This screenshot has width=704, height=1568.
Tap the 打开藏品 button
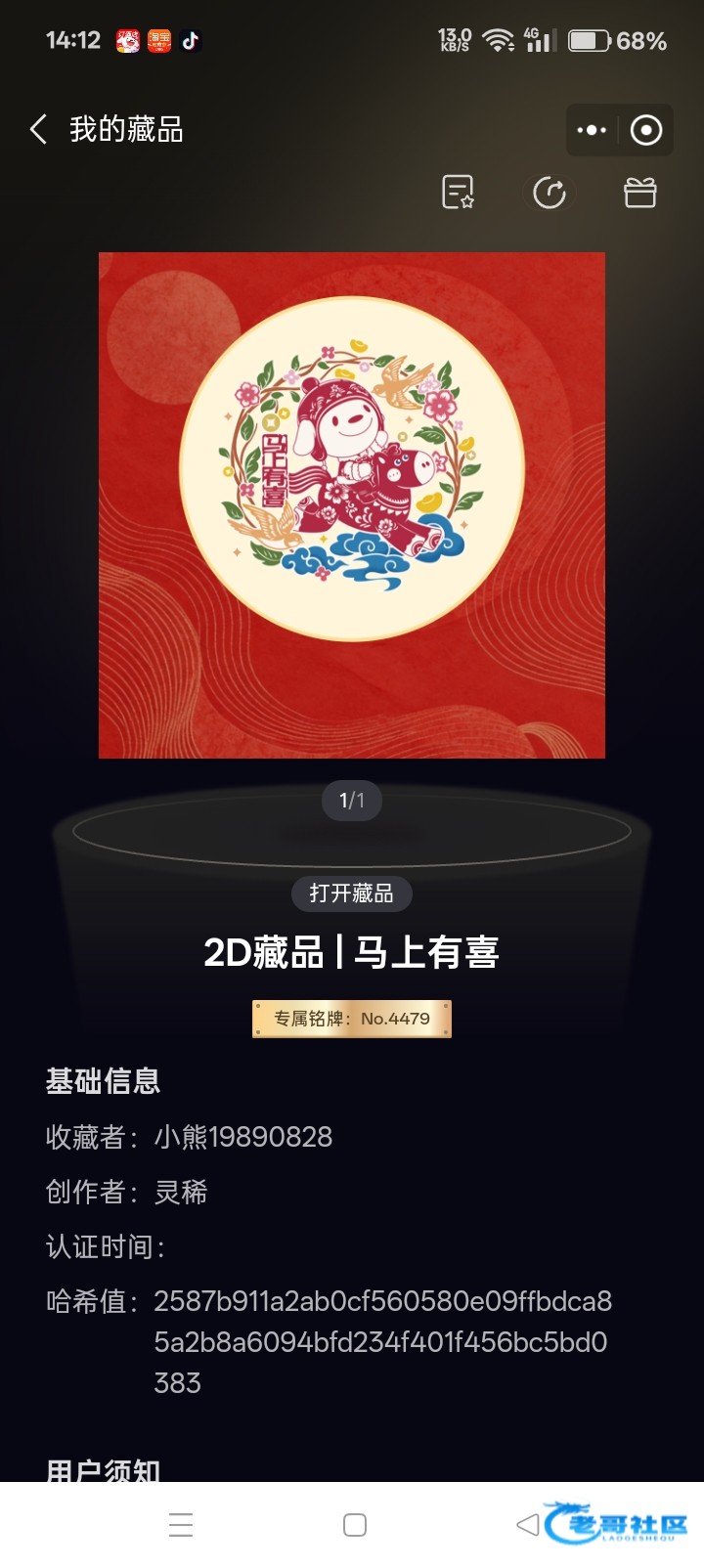pos(351,893)
